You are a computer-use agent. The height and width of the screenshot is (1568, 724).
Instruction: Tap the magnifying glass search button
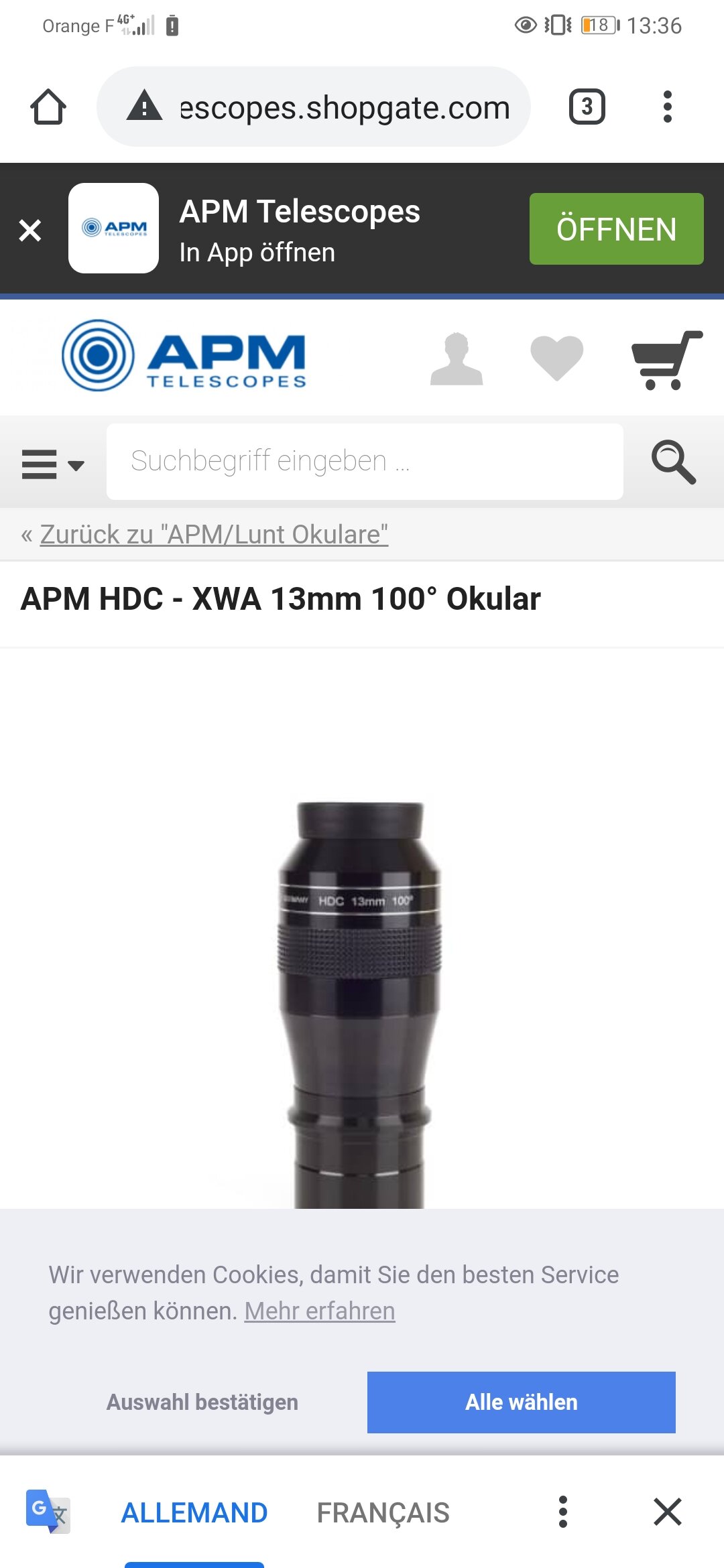[674, 462]
